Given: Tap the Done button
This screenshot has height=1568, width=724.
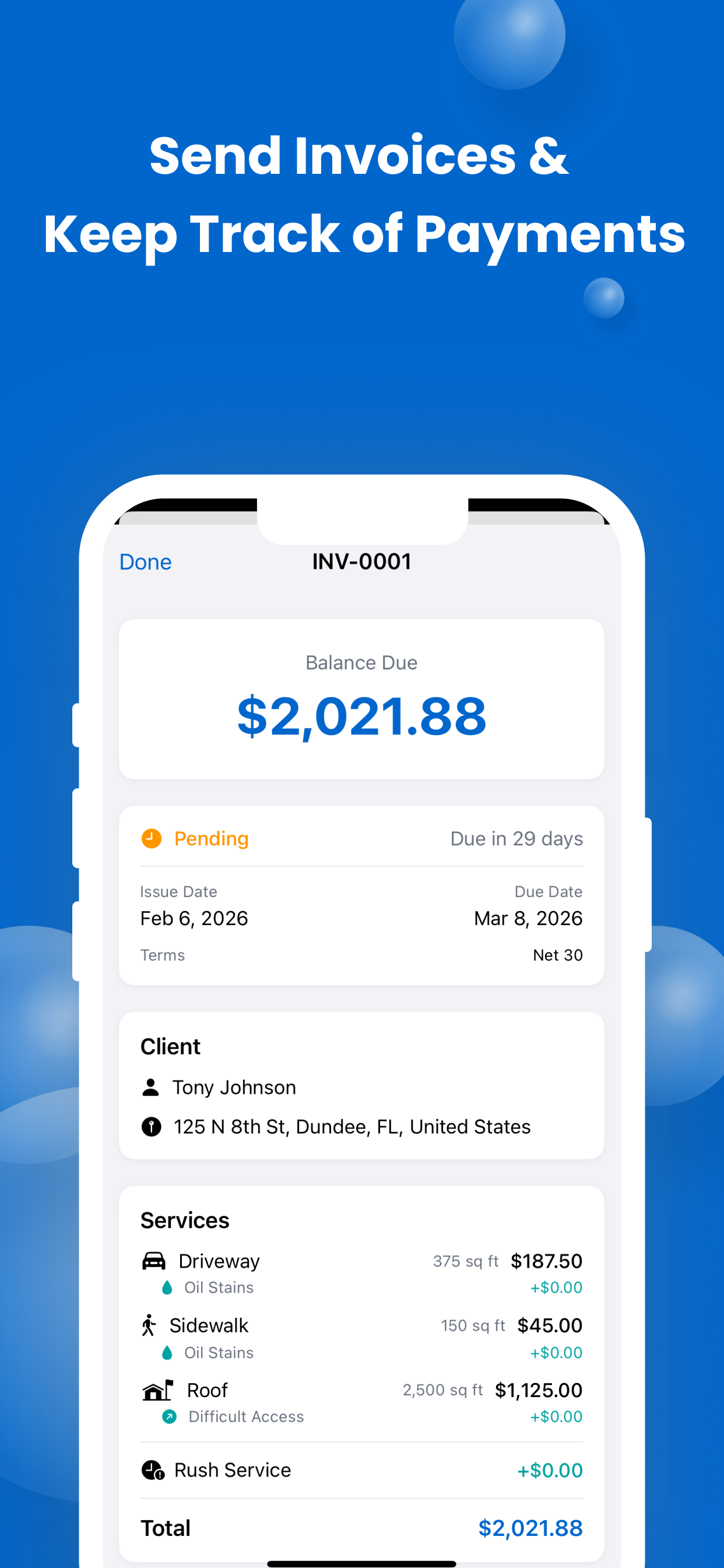Looking at the screenshot, I should pos(145,561).
